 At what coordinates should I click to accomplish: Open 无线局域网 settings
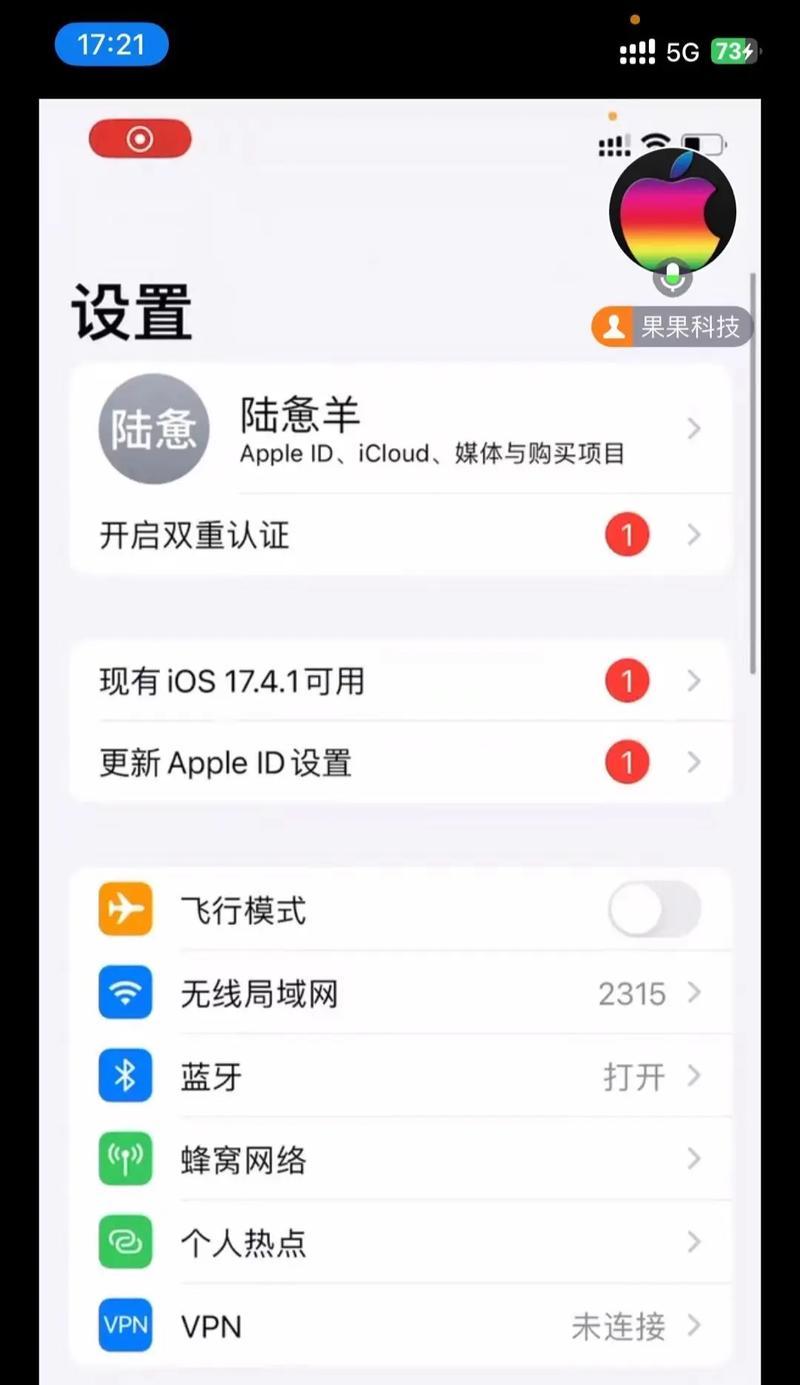(x=400, y=993)
